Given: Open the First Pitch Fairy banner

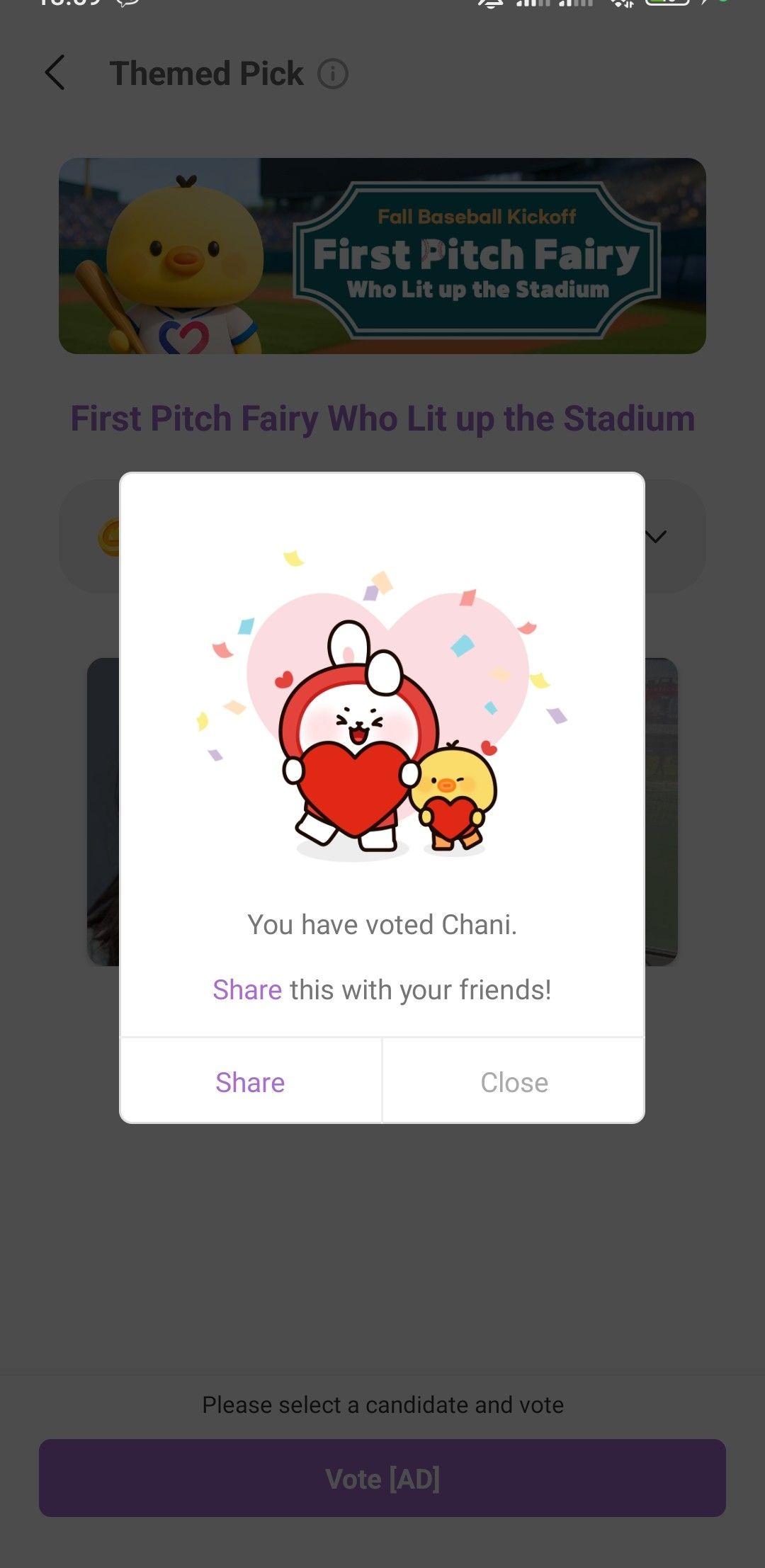Looking at the screenshot, I should (382, 256).
